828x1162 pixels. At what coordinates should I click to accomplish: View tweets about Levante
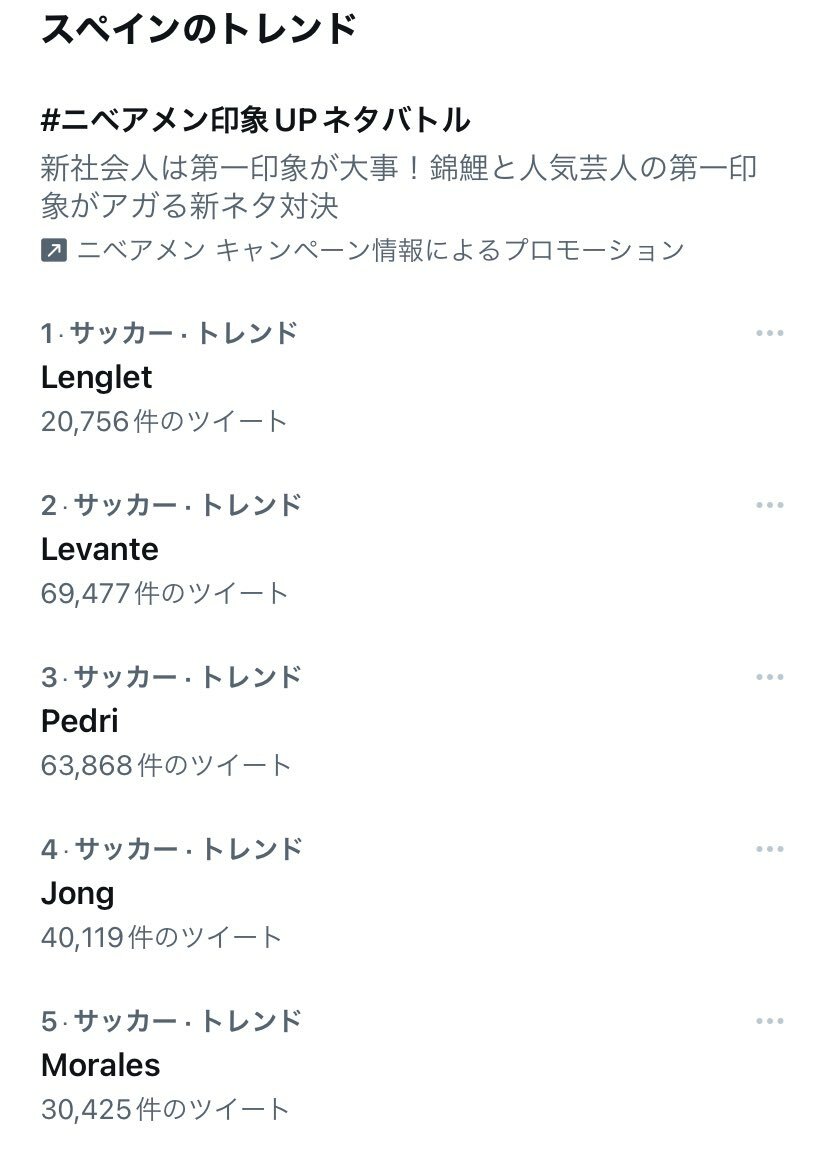(x=100, y=549)
